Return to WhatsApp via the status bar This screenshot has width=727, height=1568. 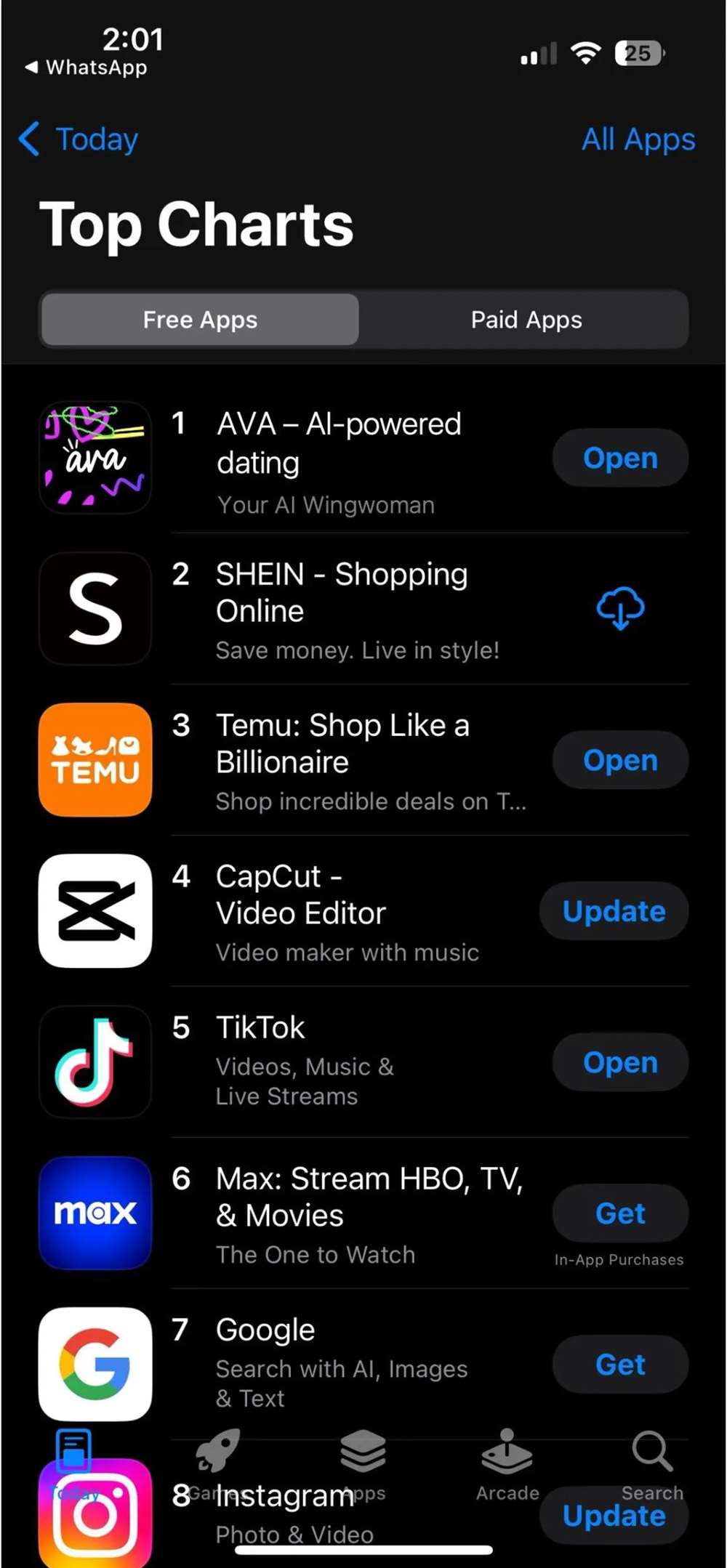pos(87,68)
